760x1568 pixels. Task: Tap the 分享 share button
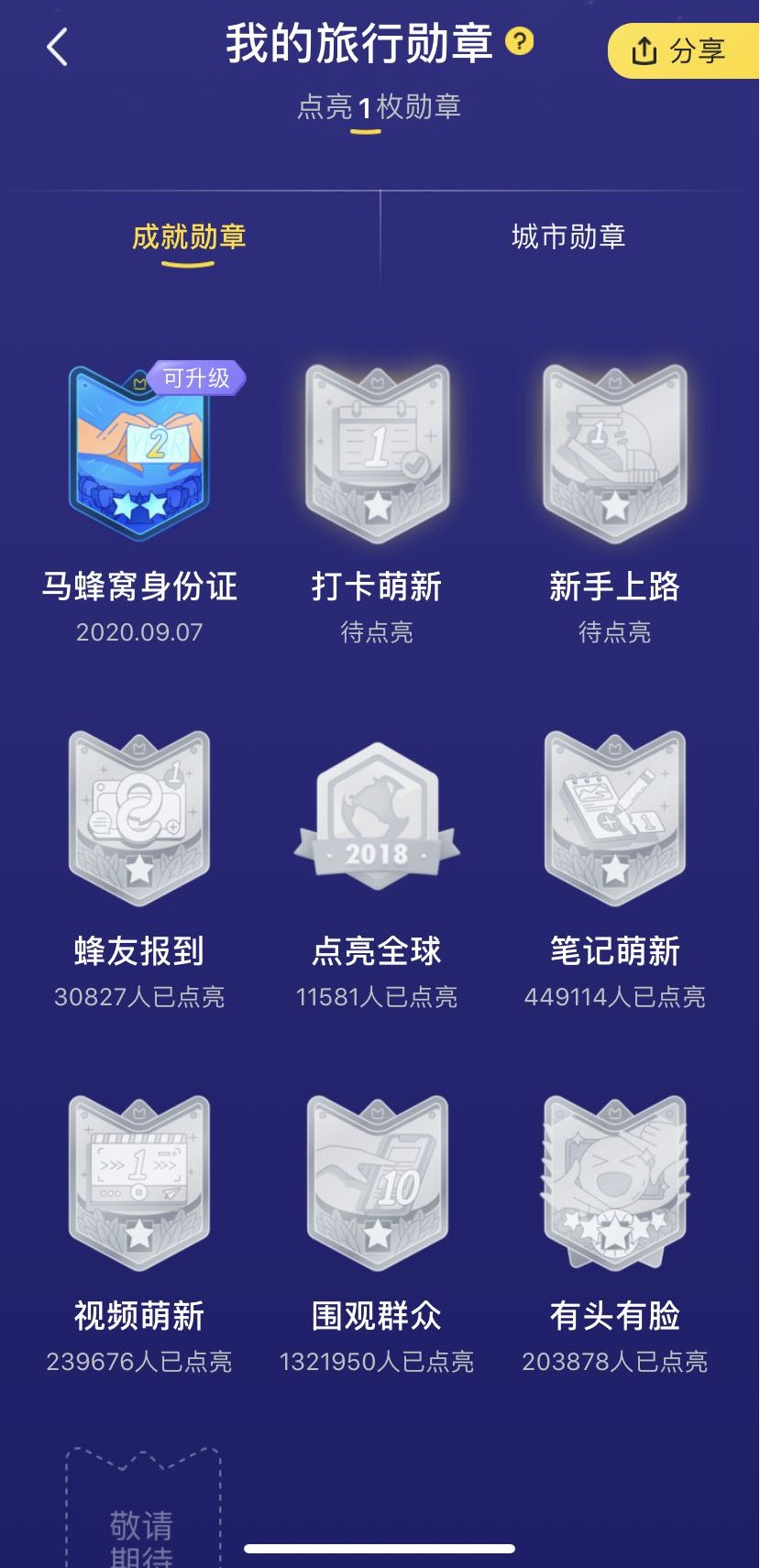pos(679,51)
